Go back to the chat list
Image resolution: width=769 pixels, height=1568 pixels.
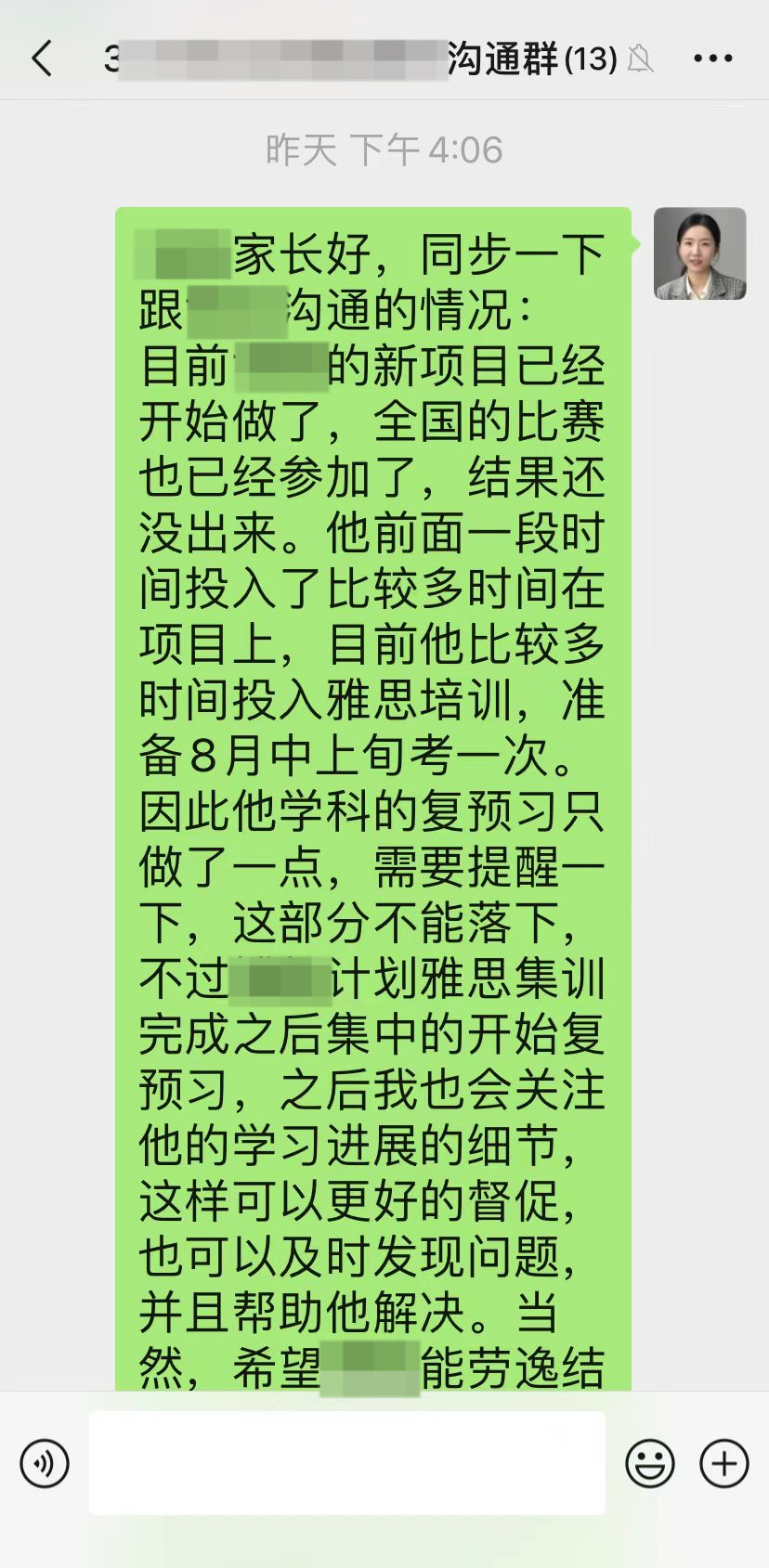[x=42, y=58]
